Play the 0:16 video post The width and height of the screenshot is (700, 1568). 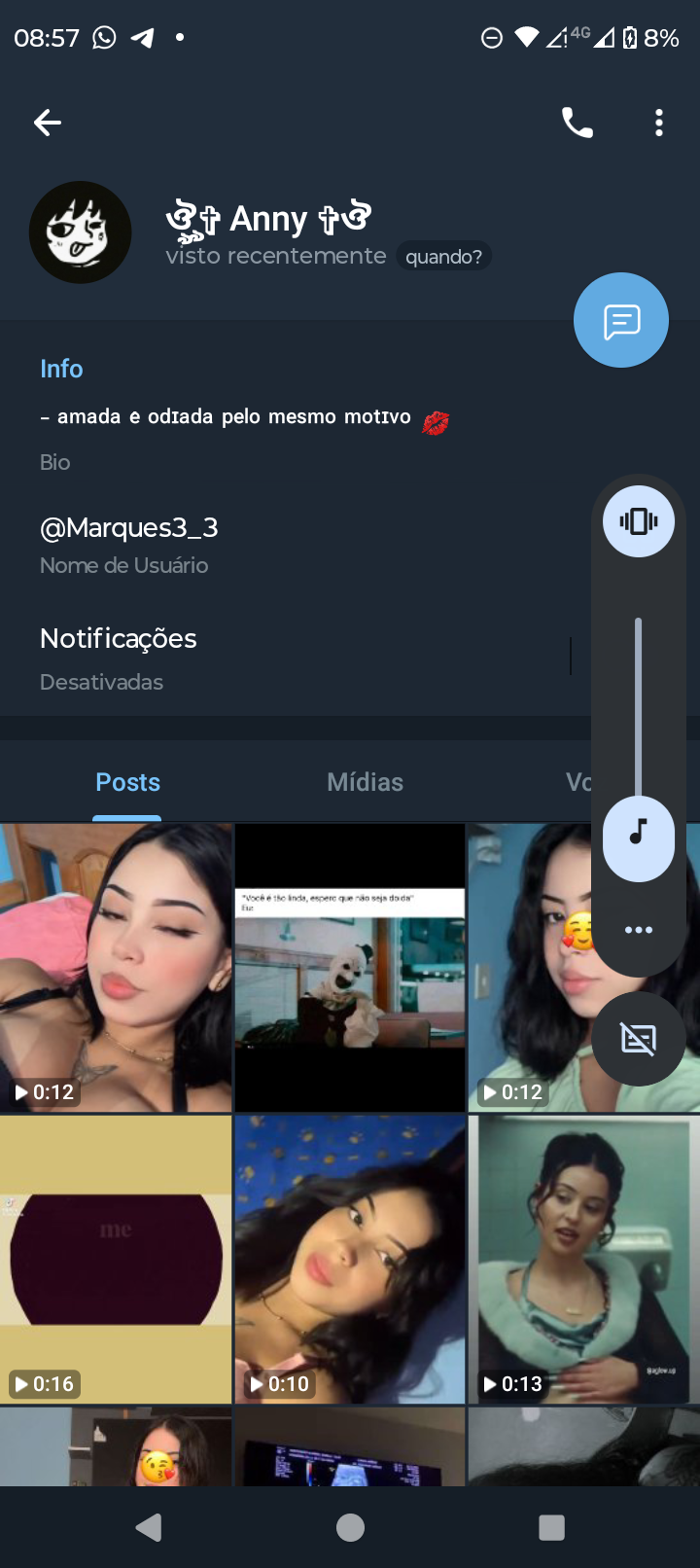coord(116,1260)
